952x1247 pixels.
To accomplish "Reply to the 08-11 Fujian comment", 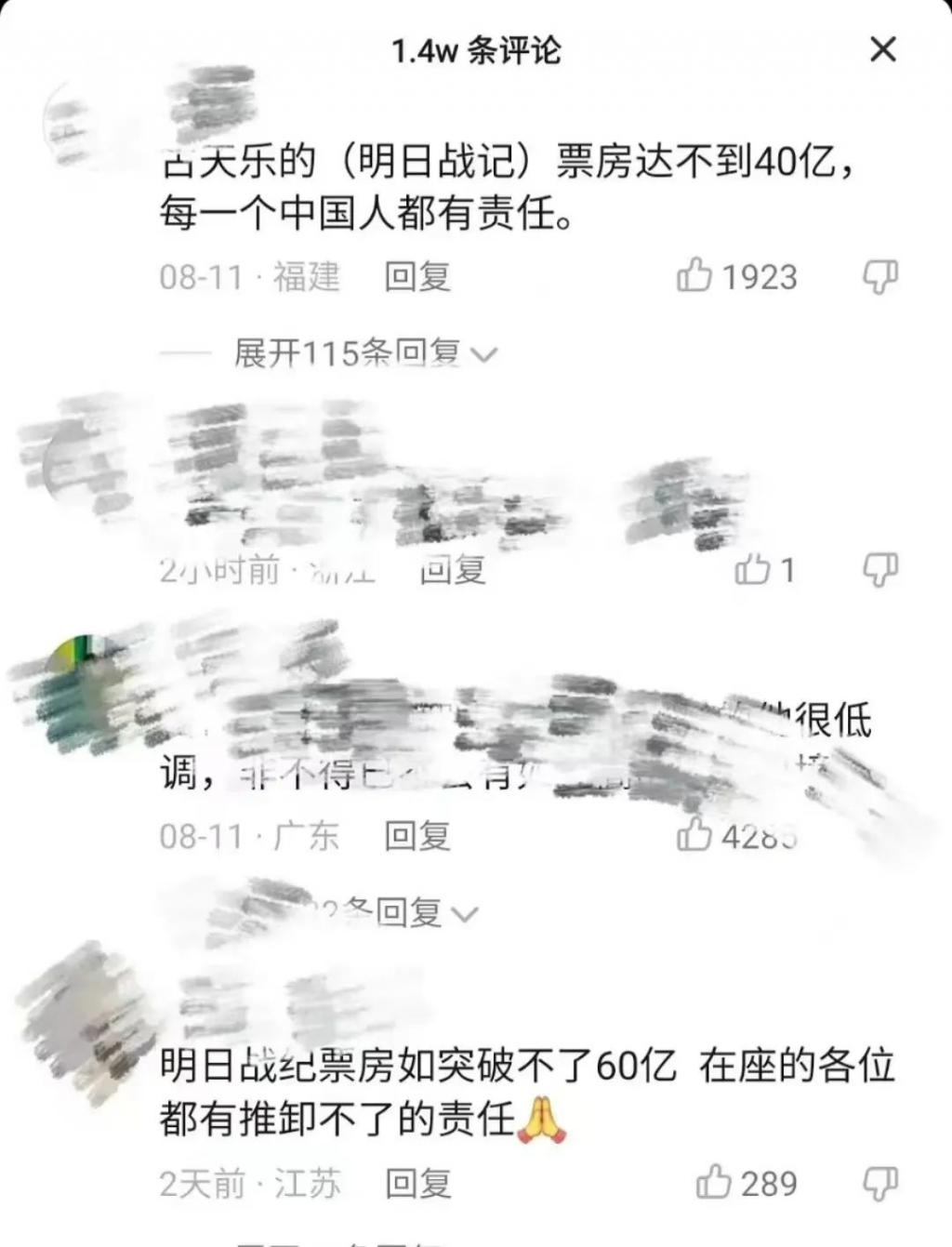I will pyautogui.click(x=417, y=276).
